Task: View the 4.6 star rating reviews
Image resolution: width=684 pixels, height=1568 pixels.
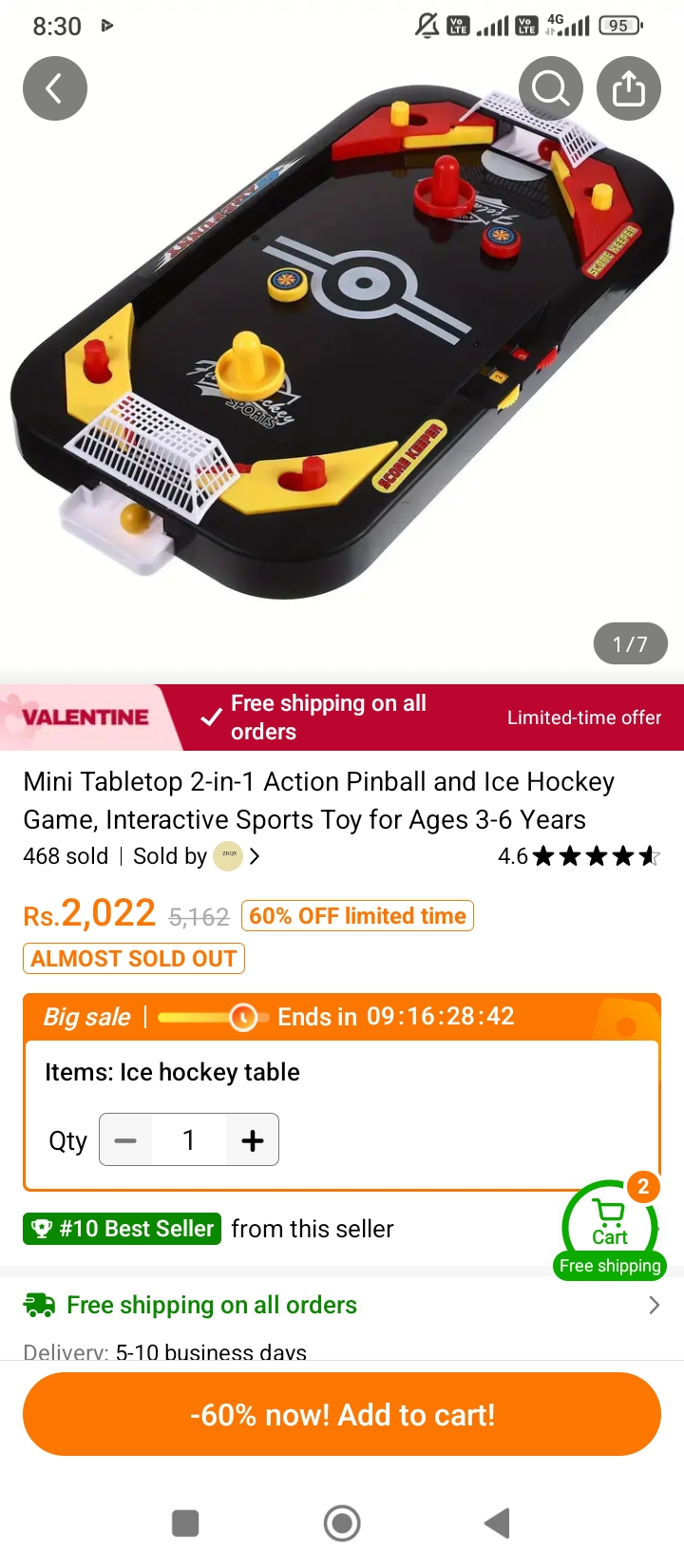Action: pyautogui.click(x=579, y=856)
